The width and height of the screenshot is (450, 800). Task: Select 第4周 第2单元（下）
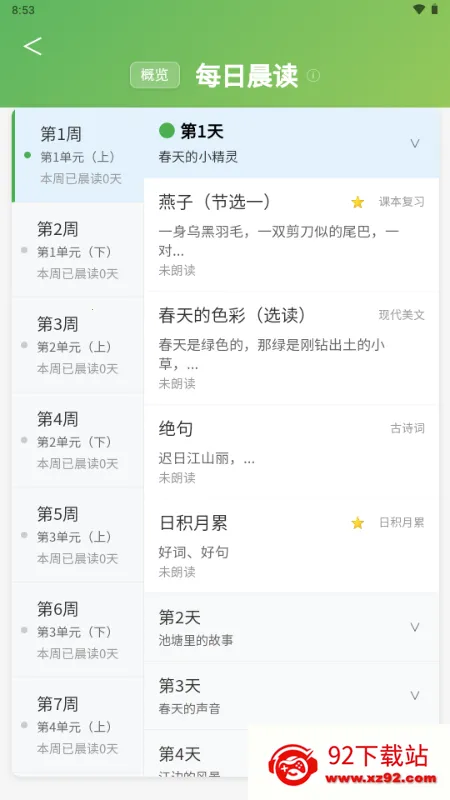(78, 440)
